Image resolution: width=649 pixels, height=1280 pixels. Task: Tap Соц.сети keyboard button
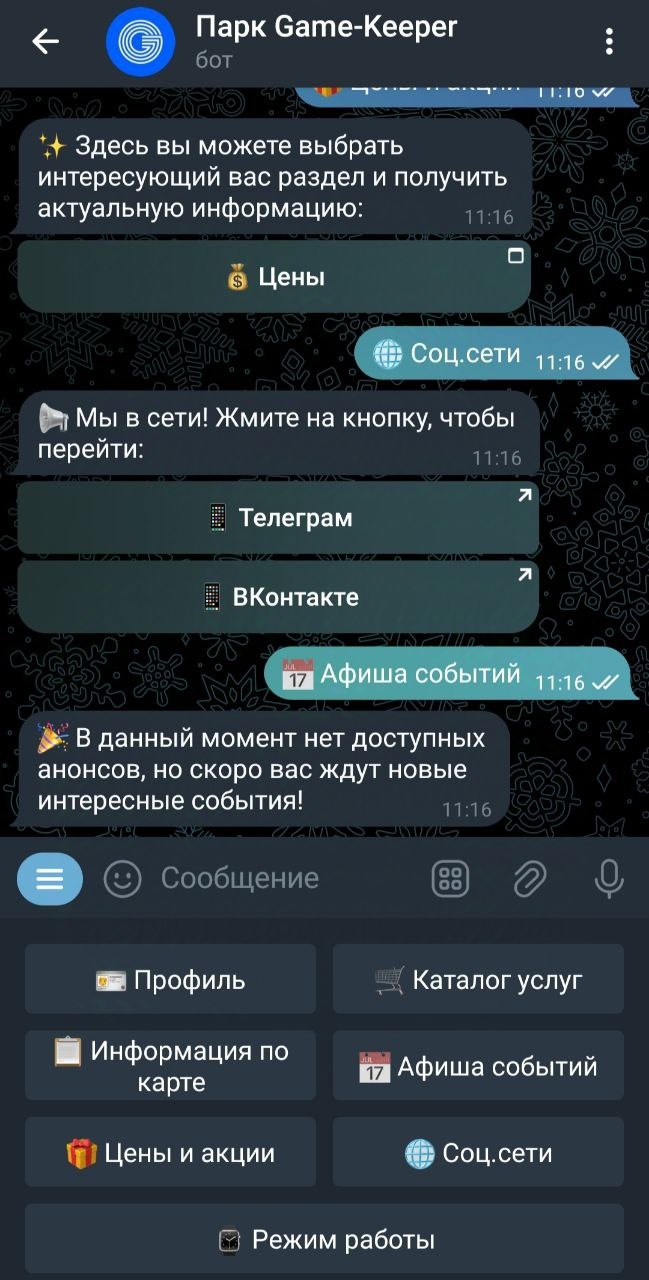(x=478, y=1153)
